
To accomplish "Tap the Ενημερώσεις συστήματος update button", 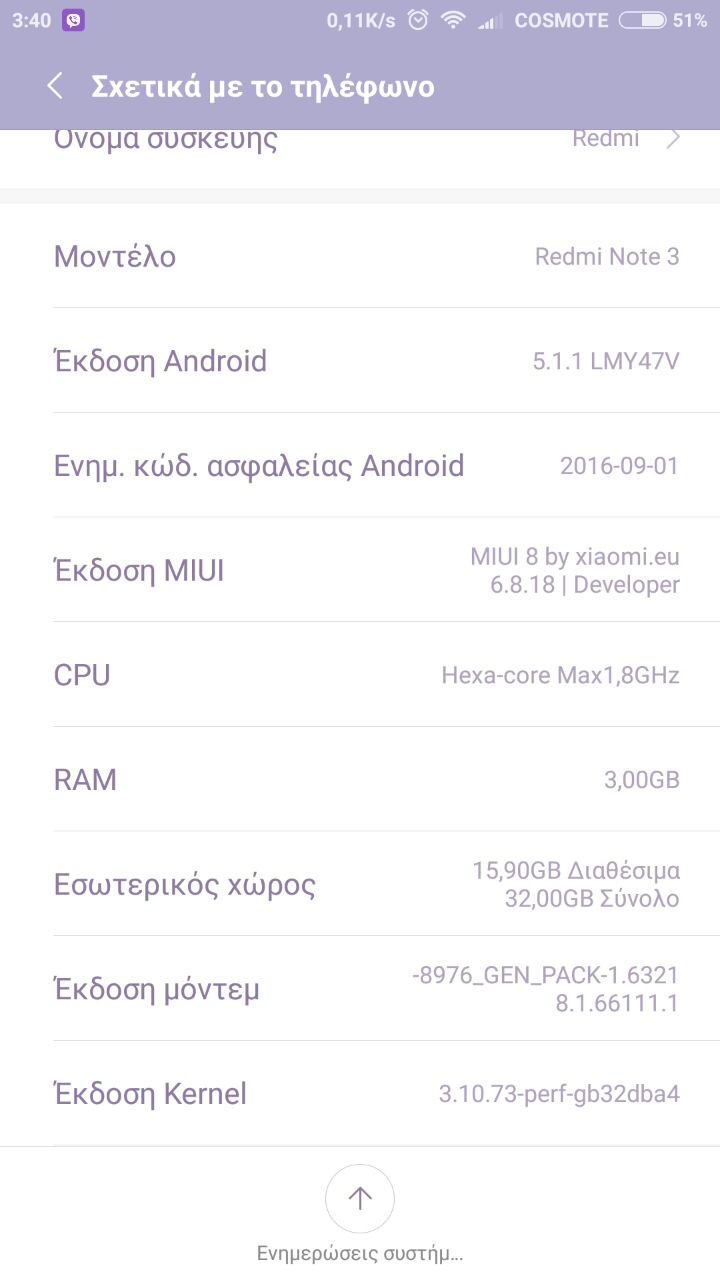I will (360, 1198).
